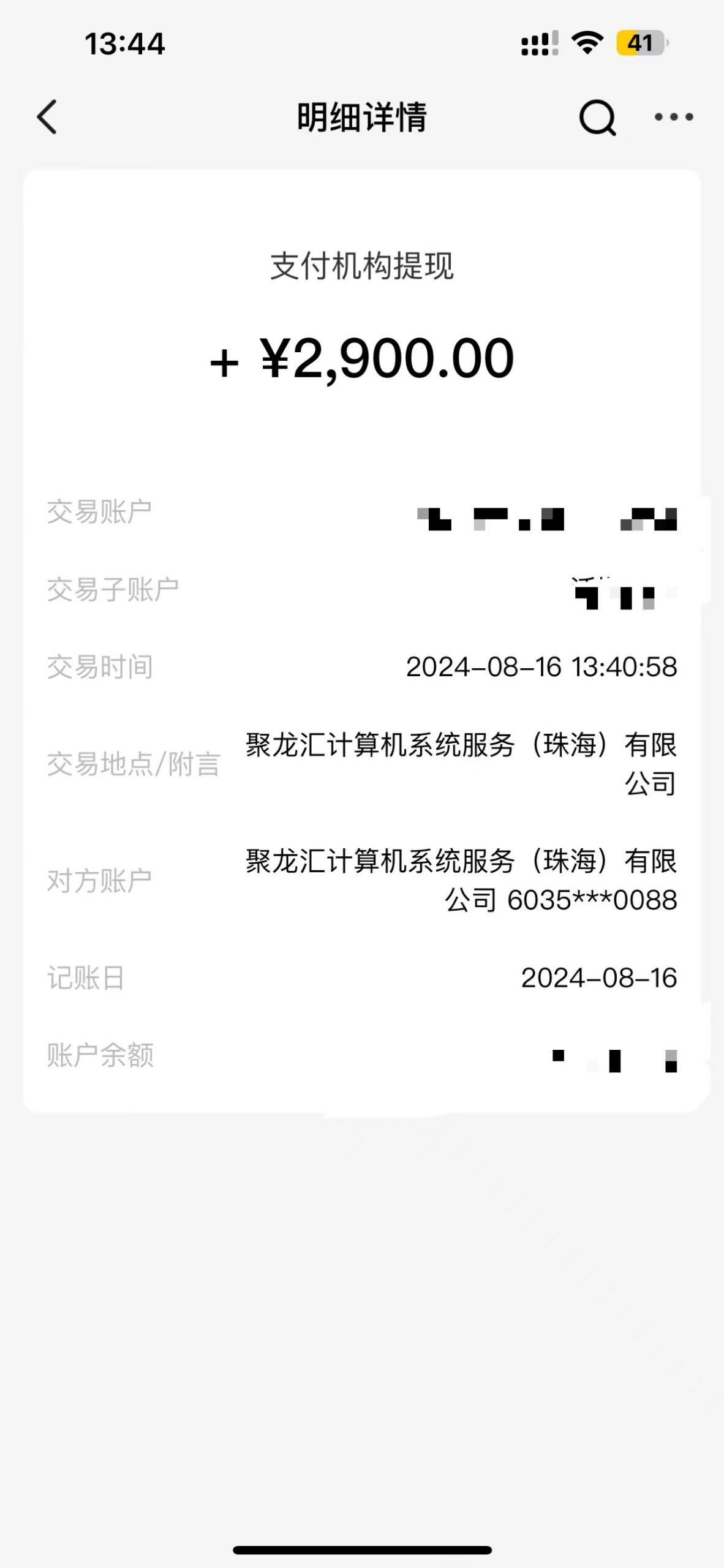Open the more options ellipsis icon
This screenshot has height=1568, width=724.
tap(673, 118)
